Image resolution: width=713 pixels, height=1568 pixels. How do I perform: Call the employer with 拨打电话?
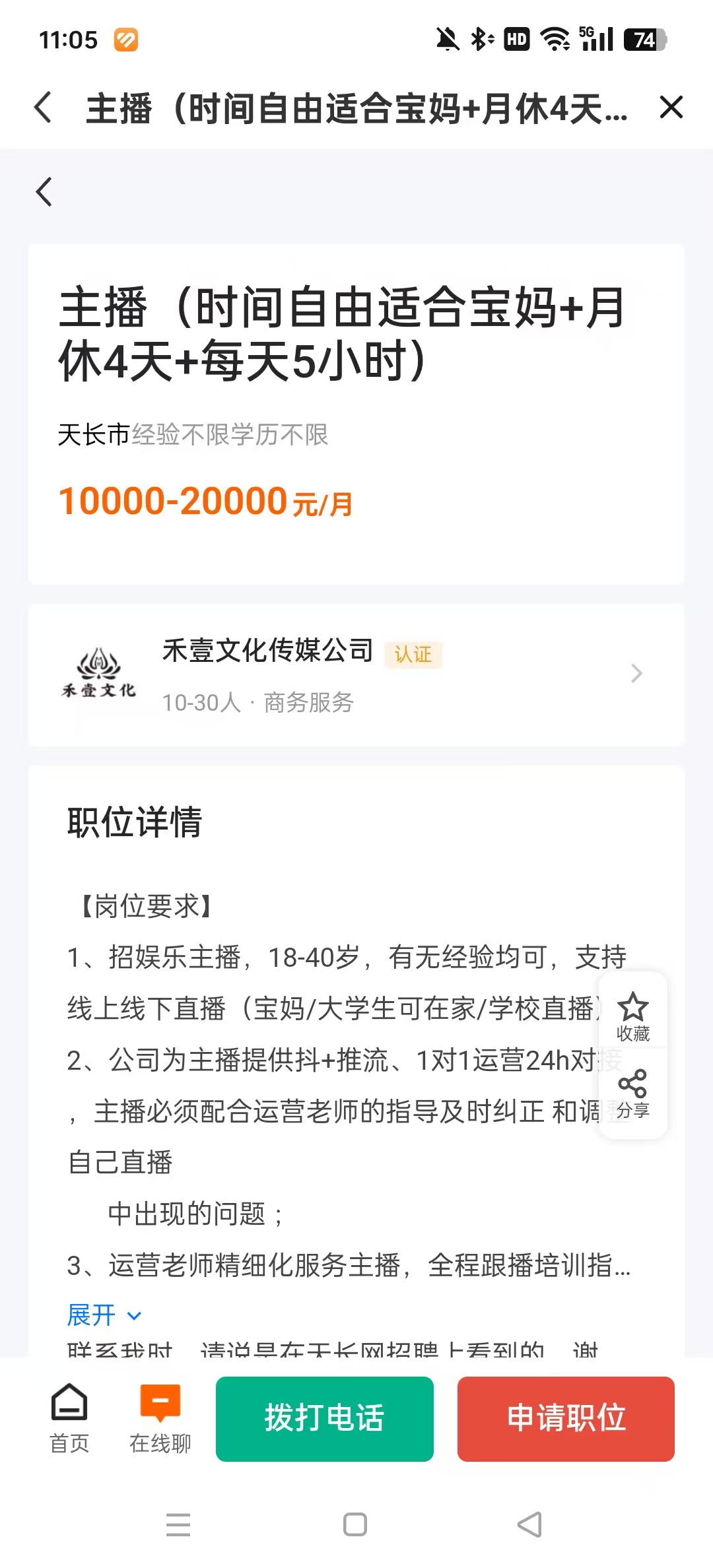(x=324, y=1419)
